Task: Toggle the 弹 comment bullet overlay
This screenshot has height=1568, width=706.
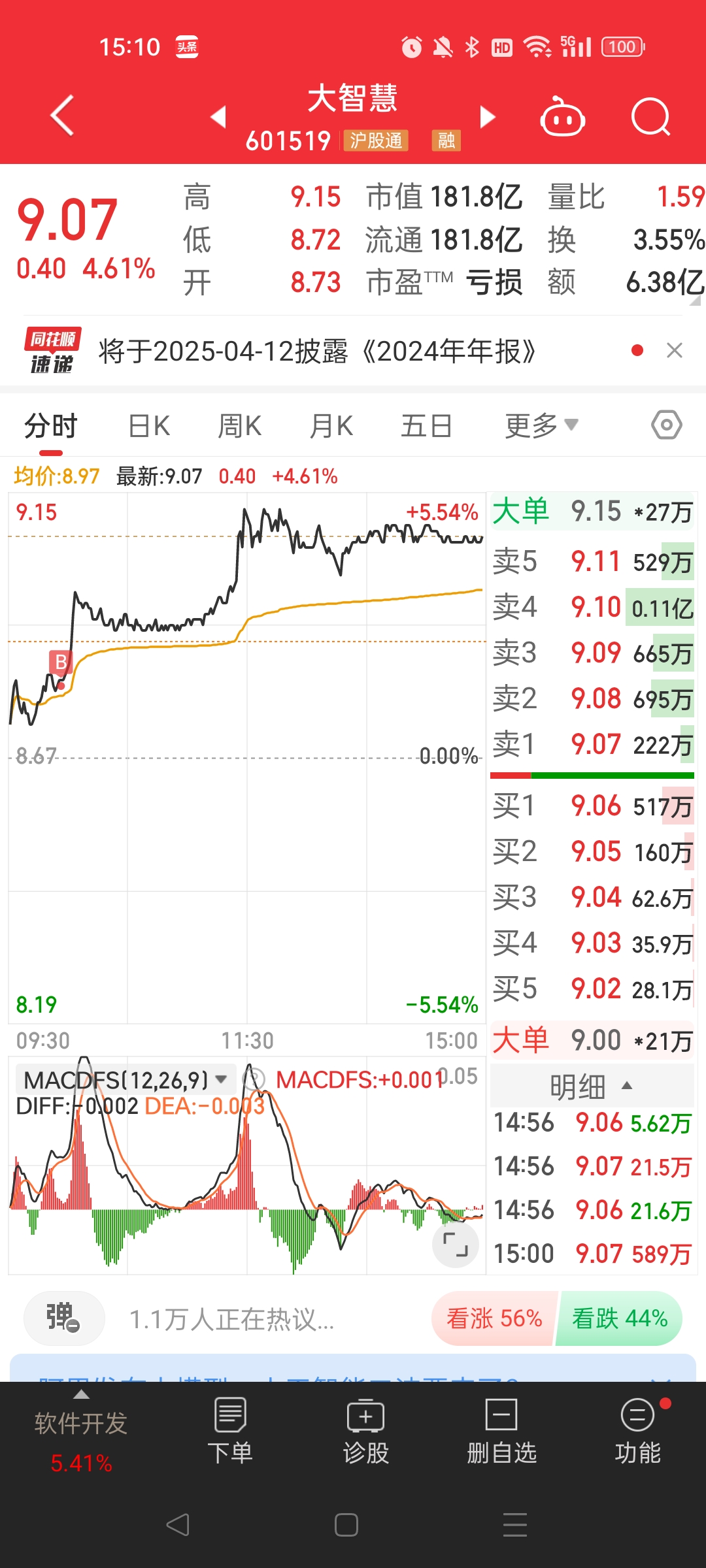Action: (x=63, y=1318)
